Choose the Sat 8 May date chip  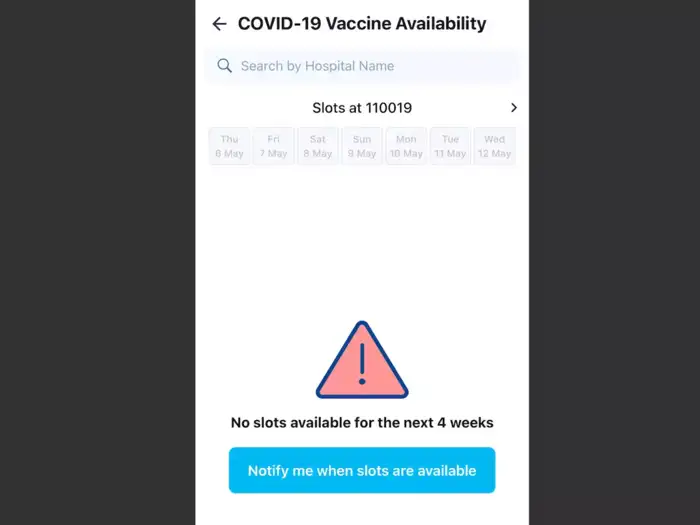pyautogui.click(x=318, y=146)
